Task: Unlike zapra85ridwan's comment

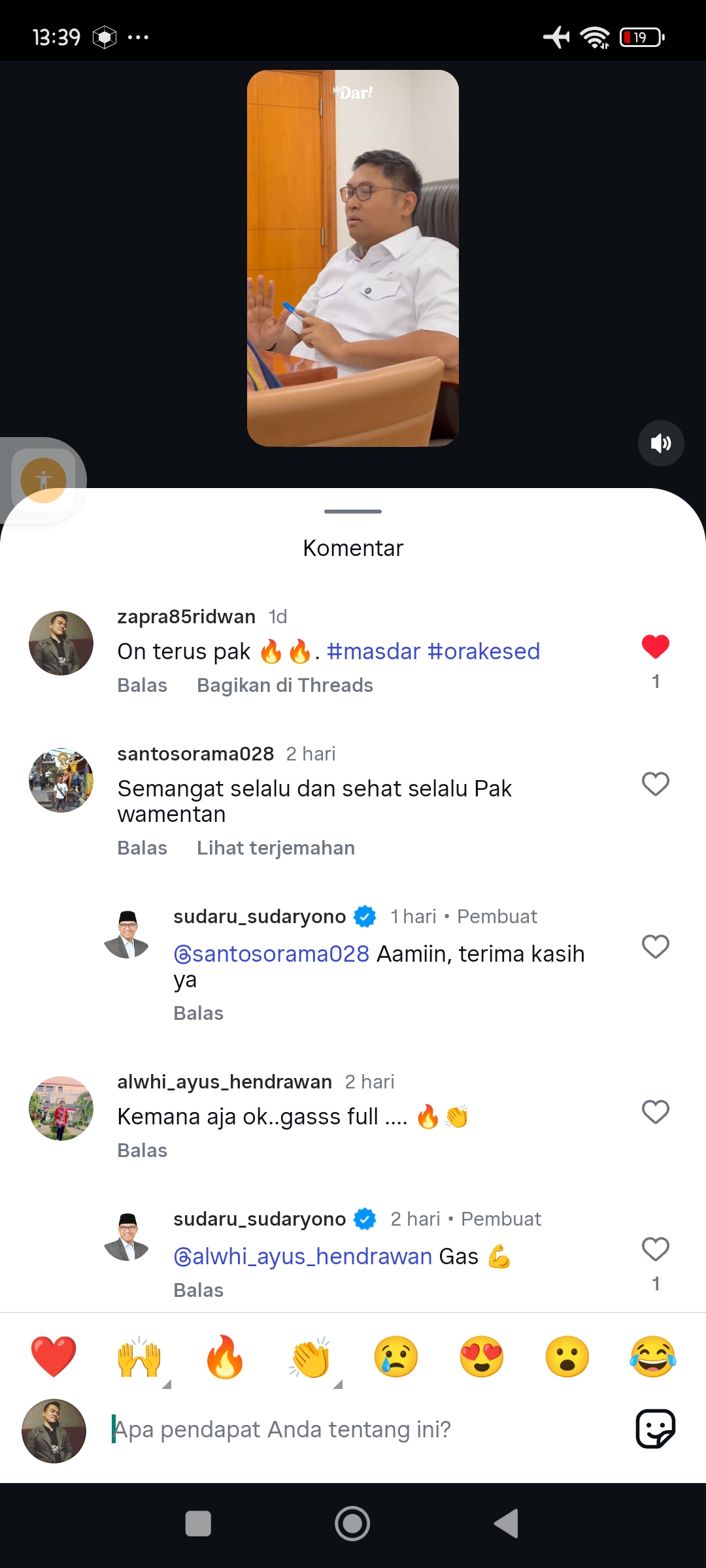Action: click(x=656, y=647)
